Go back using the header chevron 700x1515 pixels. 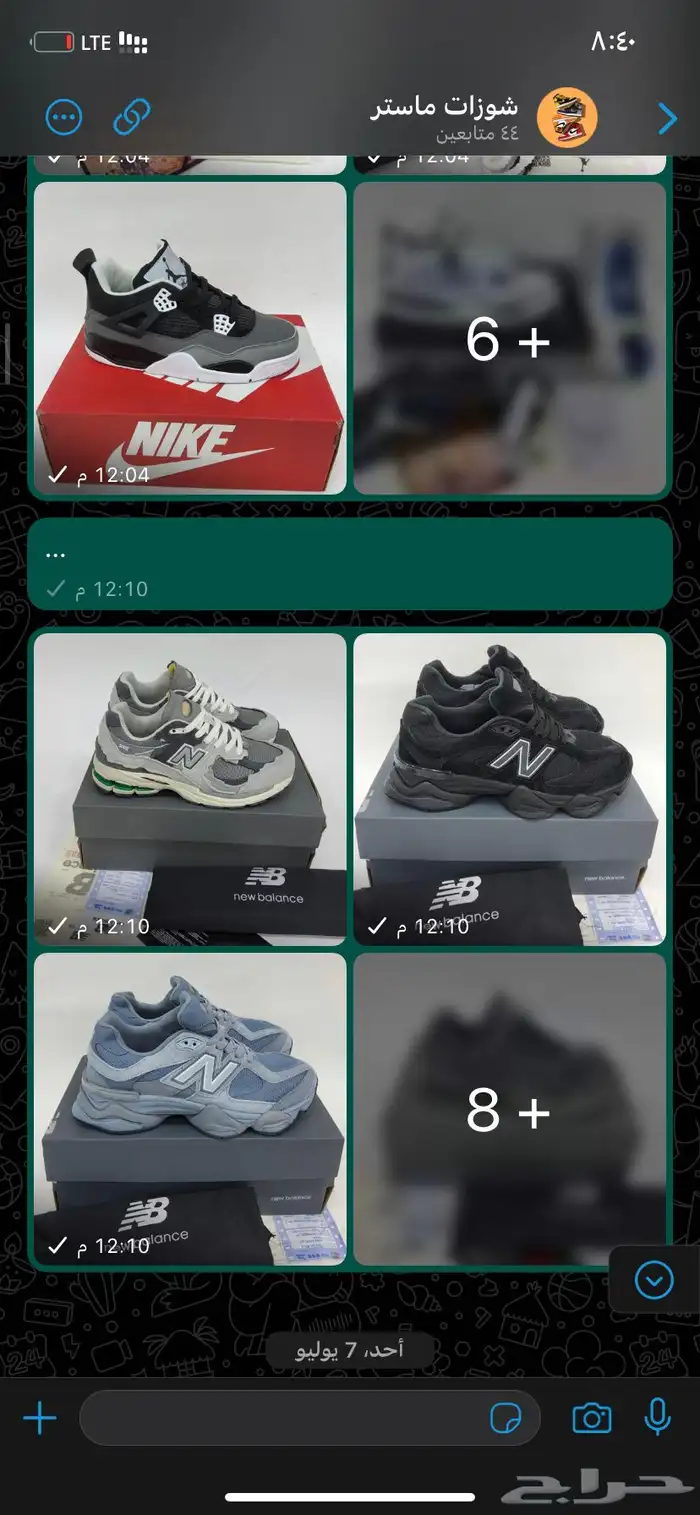point(667,119)
